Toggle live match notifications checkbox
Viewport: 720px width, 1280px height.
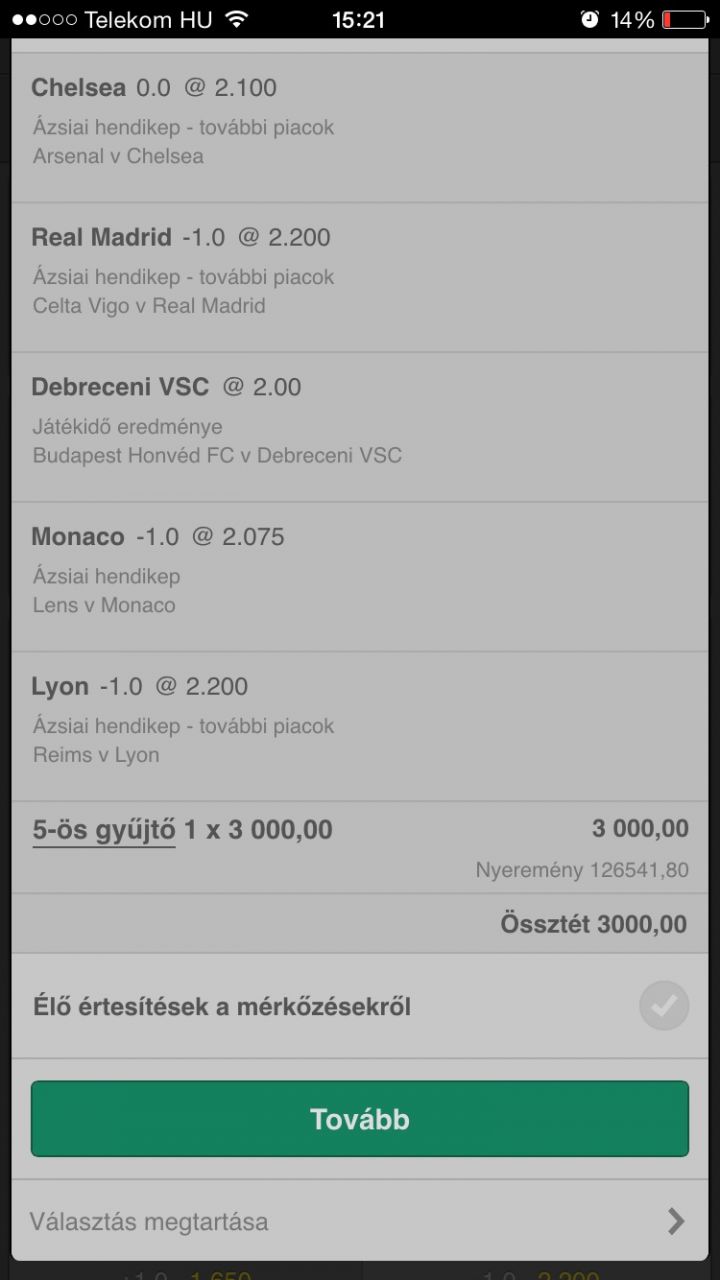664,1006
